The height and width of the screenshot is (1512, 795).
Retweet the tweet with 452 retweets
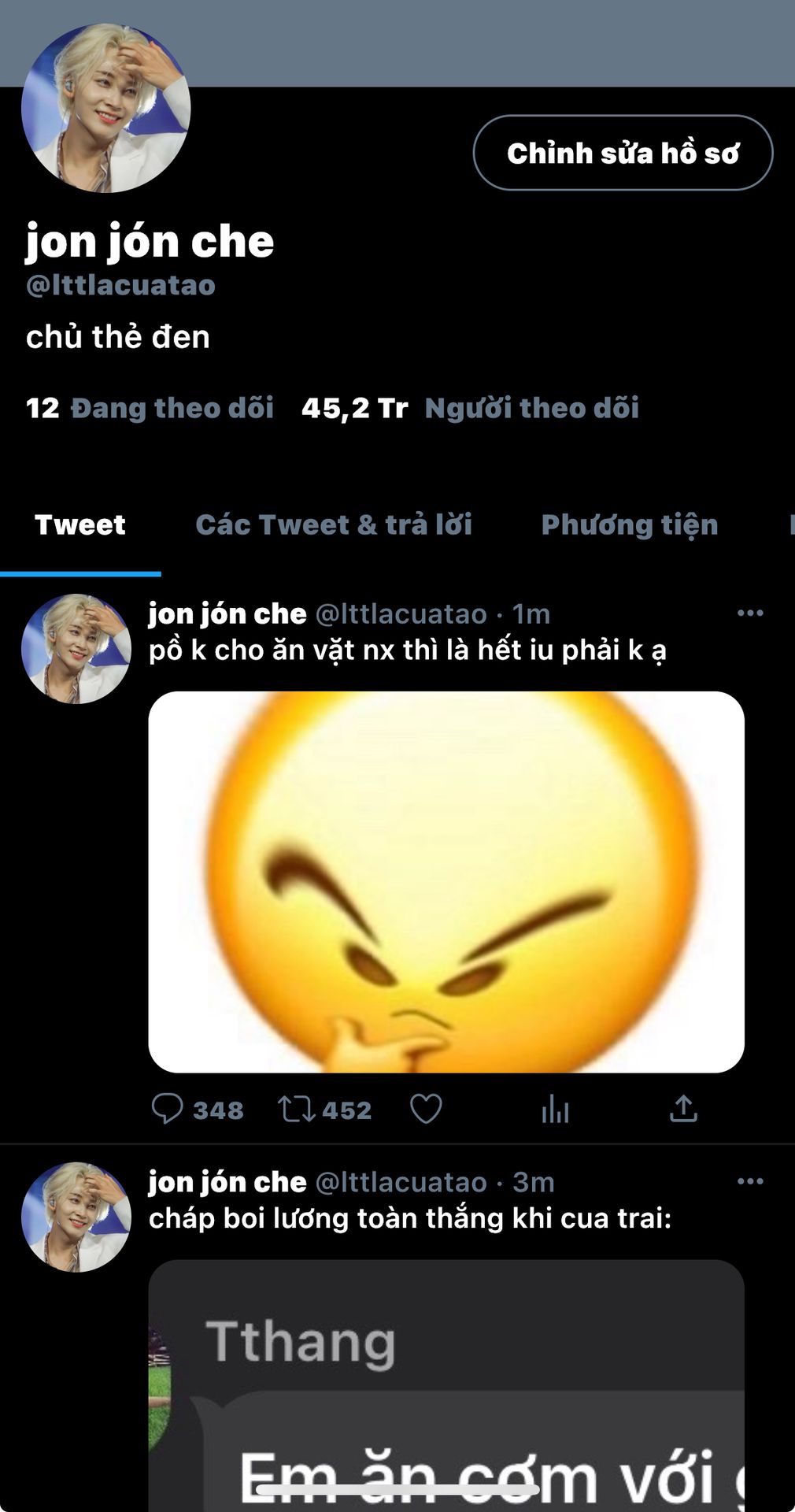point(296,1109)
